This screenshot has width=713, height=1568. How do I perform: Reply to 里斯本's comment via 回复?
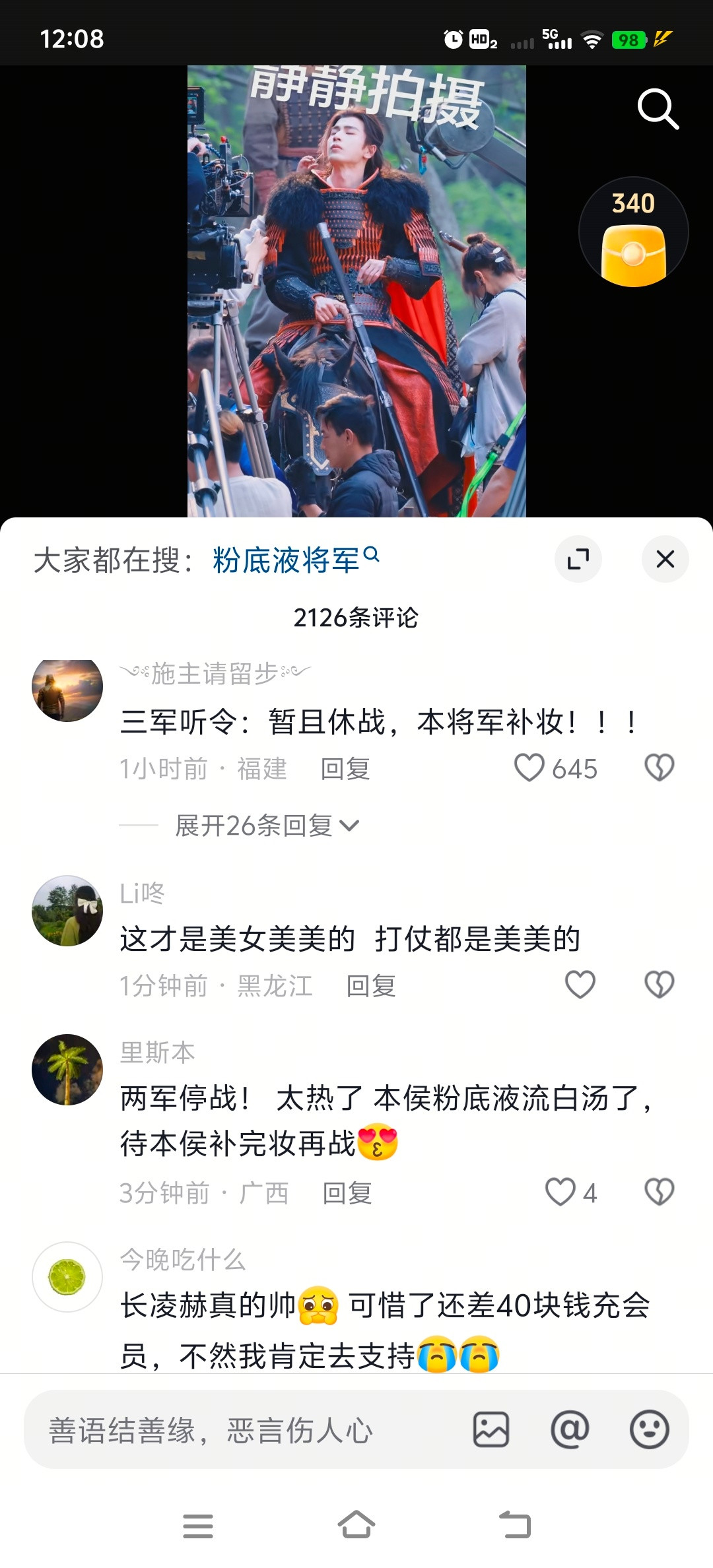click(347, 1192)
